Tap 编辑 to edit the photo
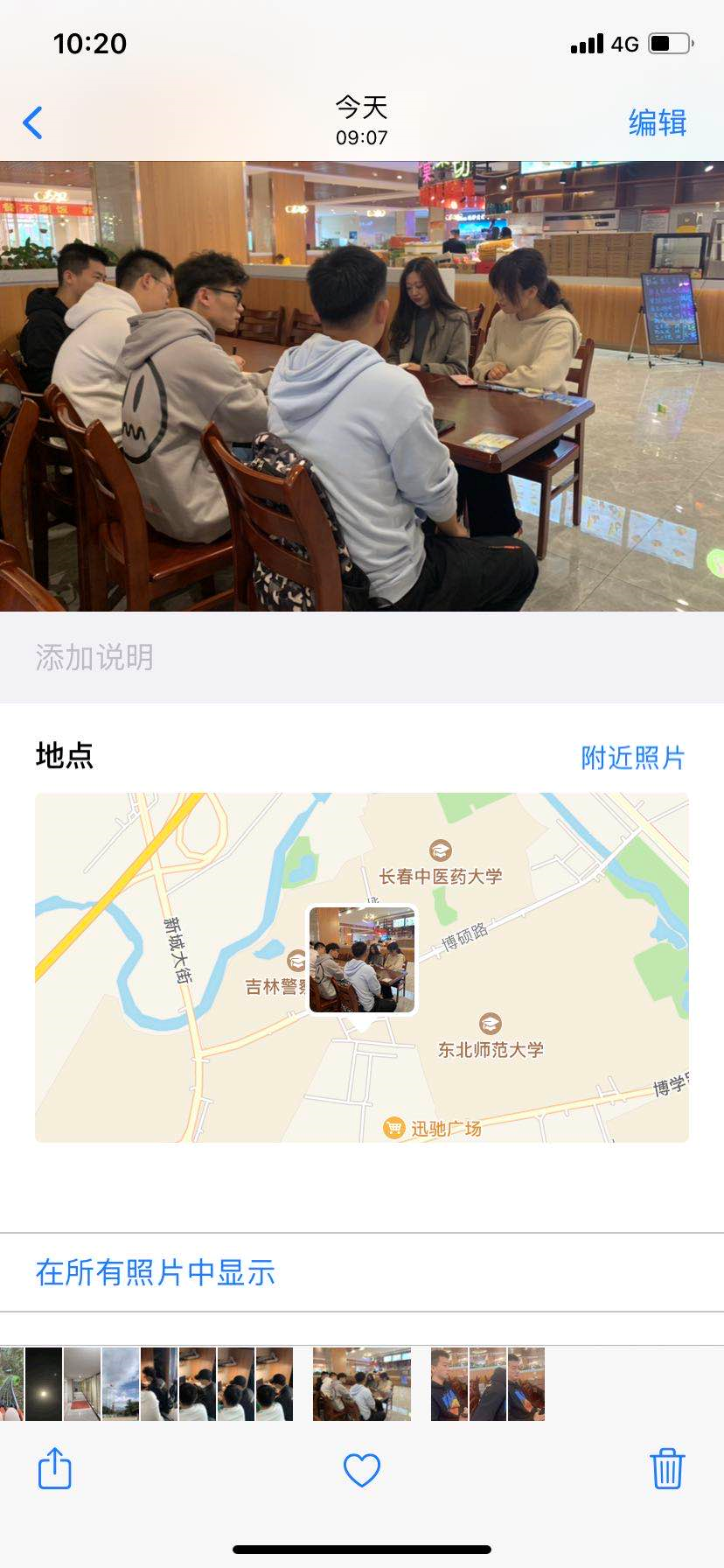 click(657, 122)
